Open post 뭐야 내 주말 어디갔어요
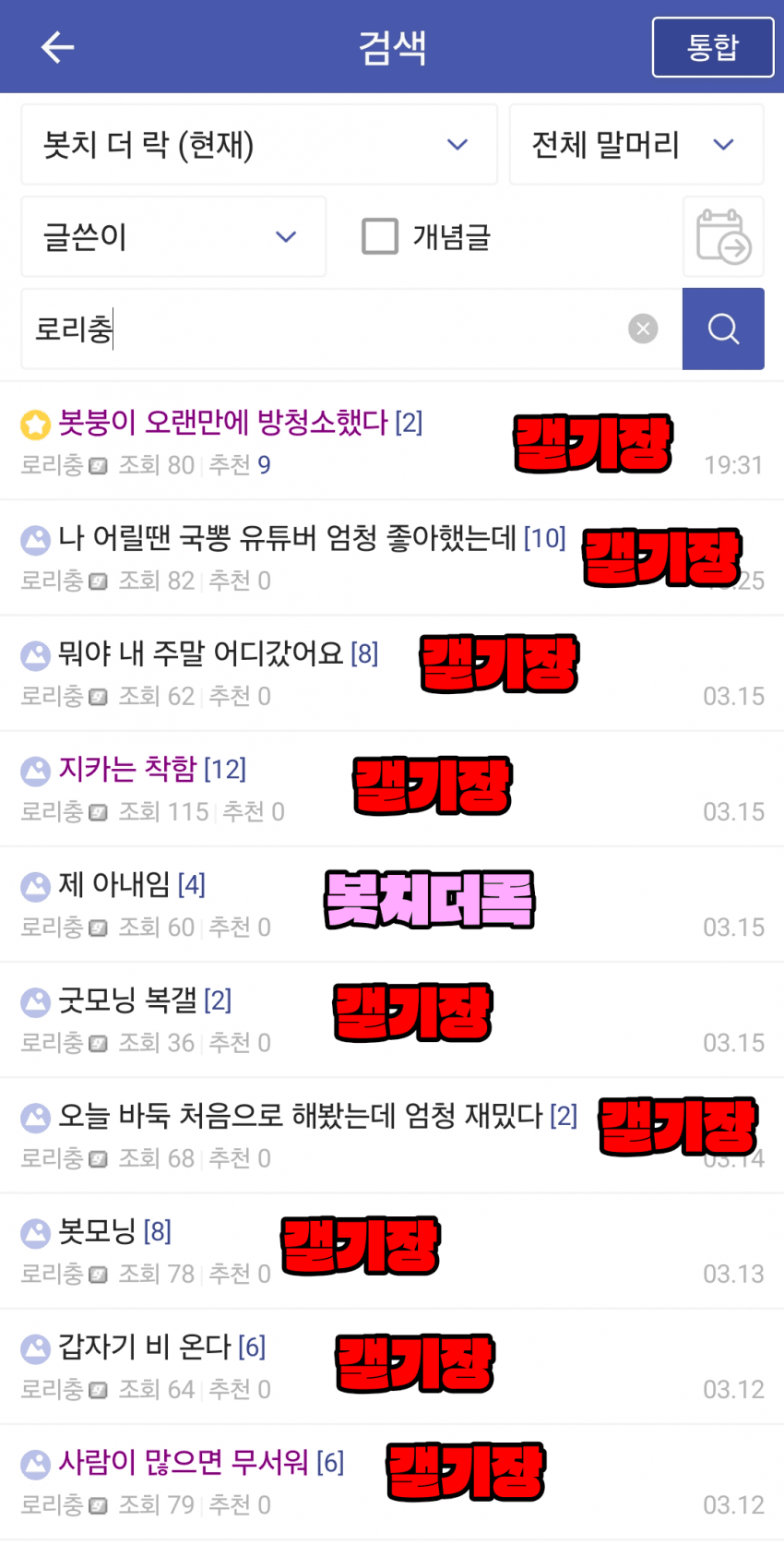The image size is (784, 1545). click(200, 653)
